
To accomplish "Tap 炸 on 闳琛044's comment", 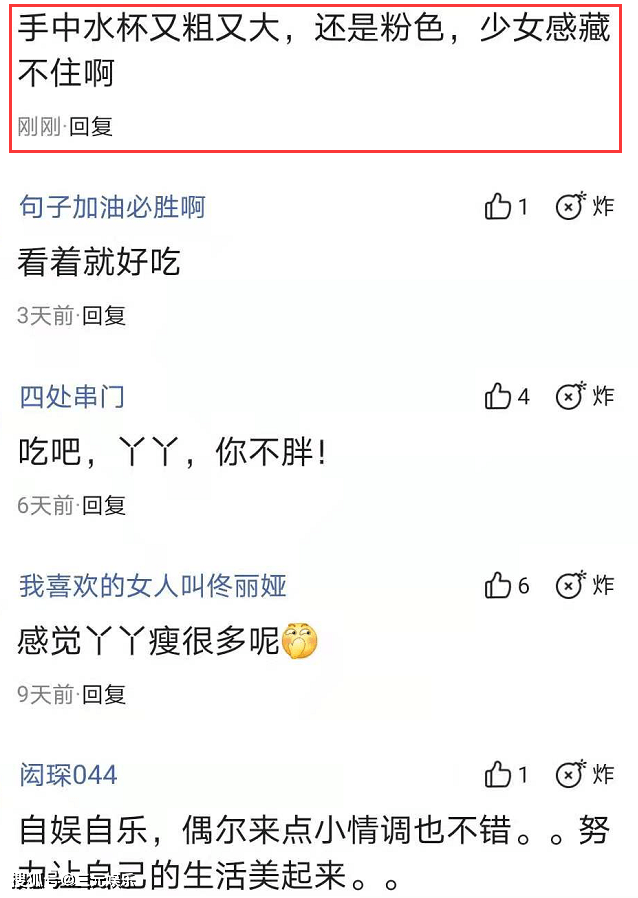I will [585, 774].
